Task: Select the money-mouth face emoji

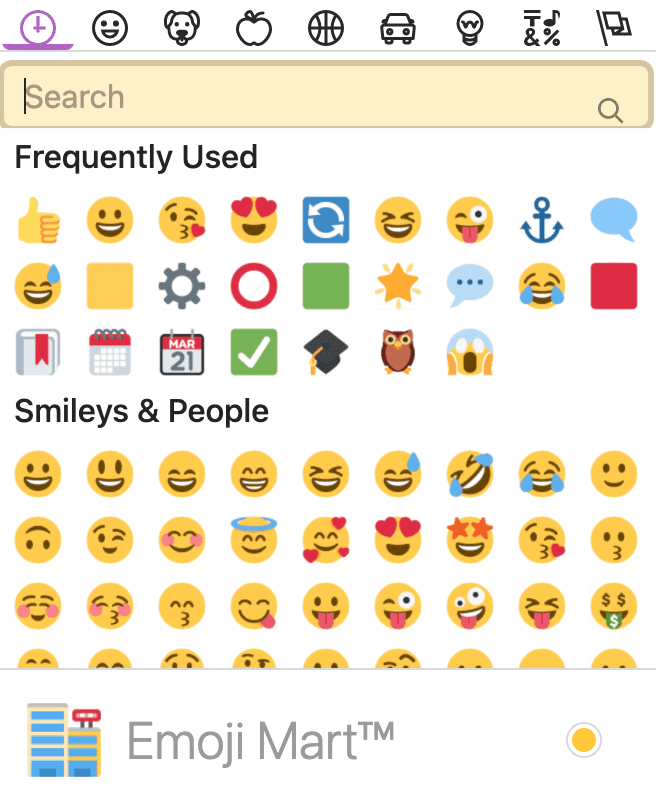Action: (x=614, y=606)
